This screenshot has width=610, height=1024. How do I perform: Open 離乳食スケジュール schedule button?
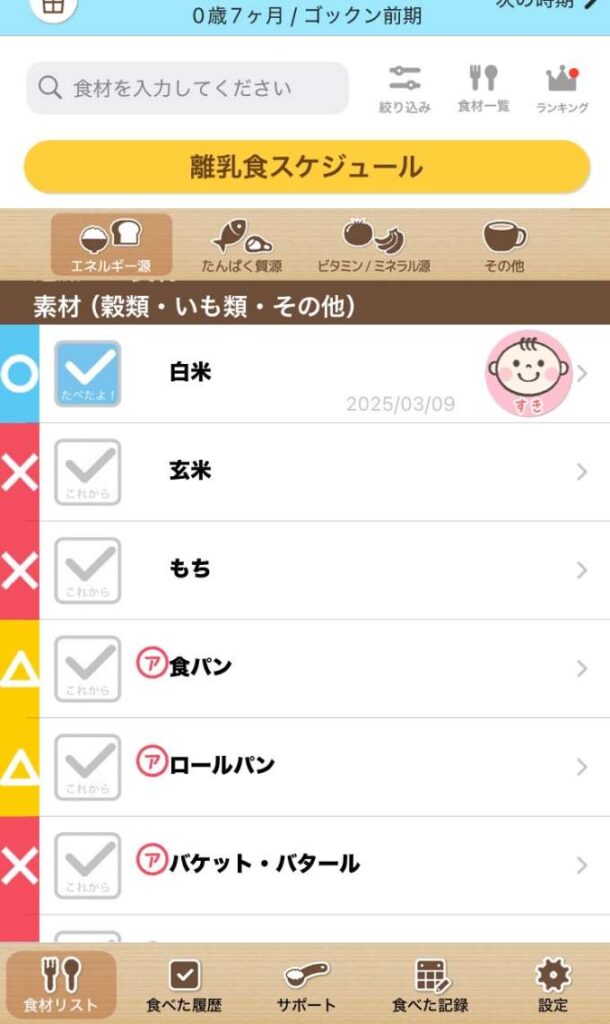tap(306, 167)
